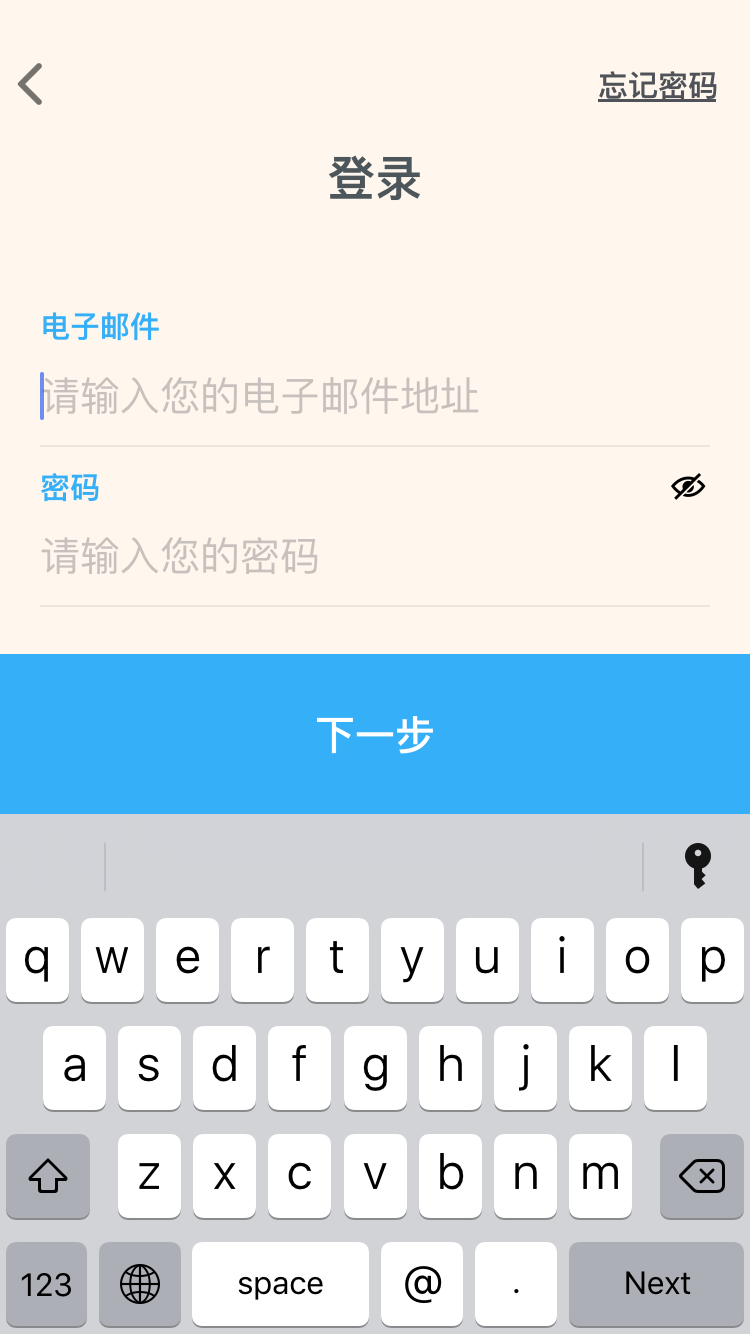The image size is (750, 1334).
Task: Tap the letter a key
Action: pos(74,1068)
